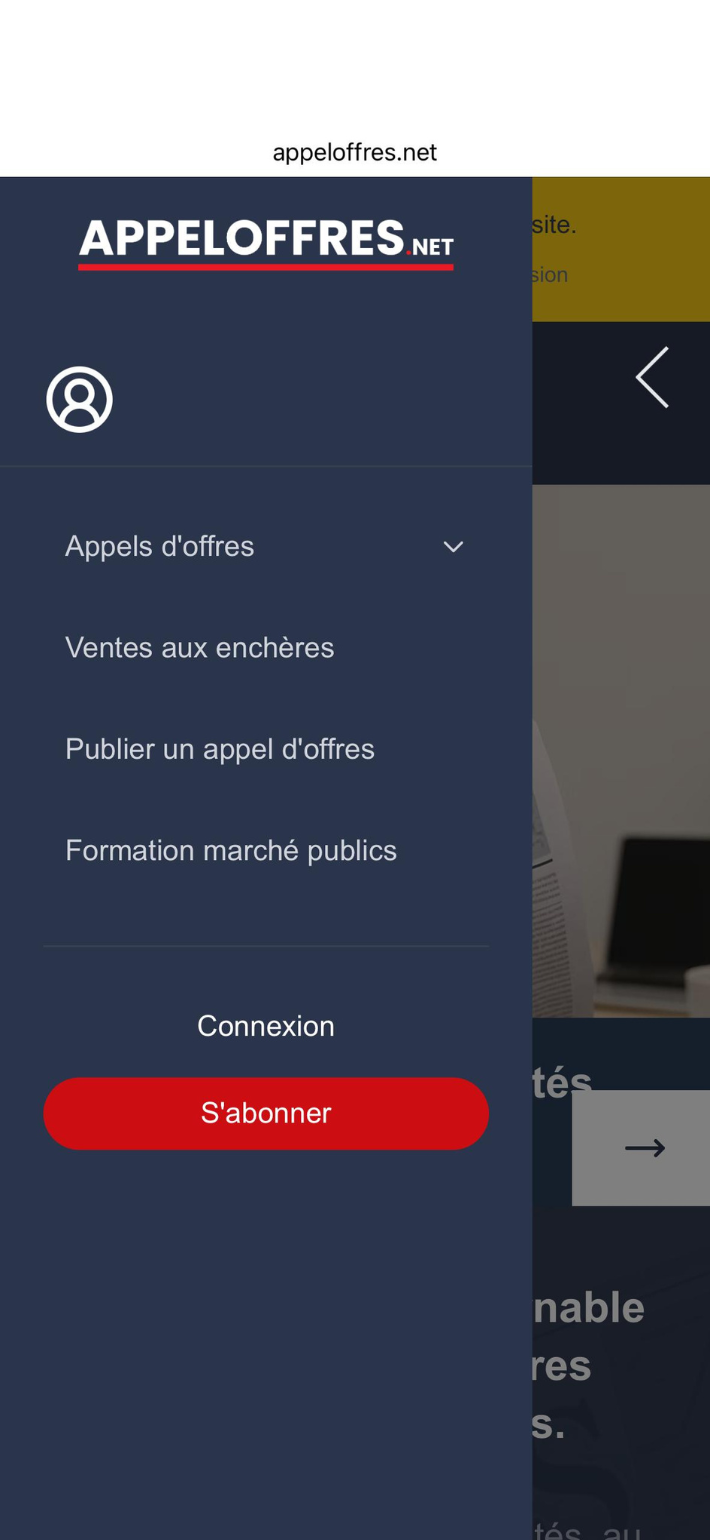The width and height of the screenshot is (710, 1540).
Task: Close the side menu with the back arrow
Action: coord(652,377)
